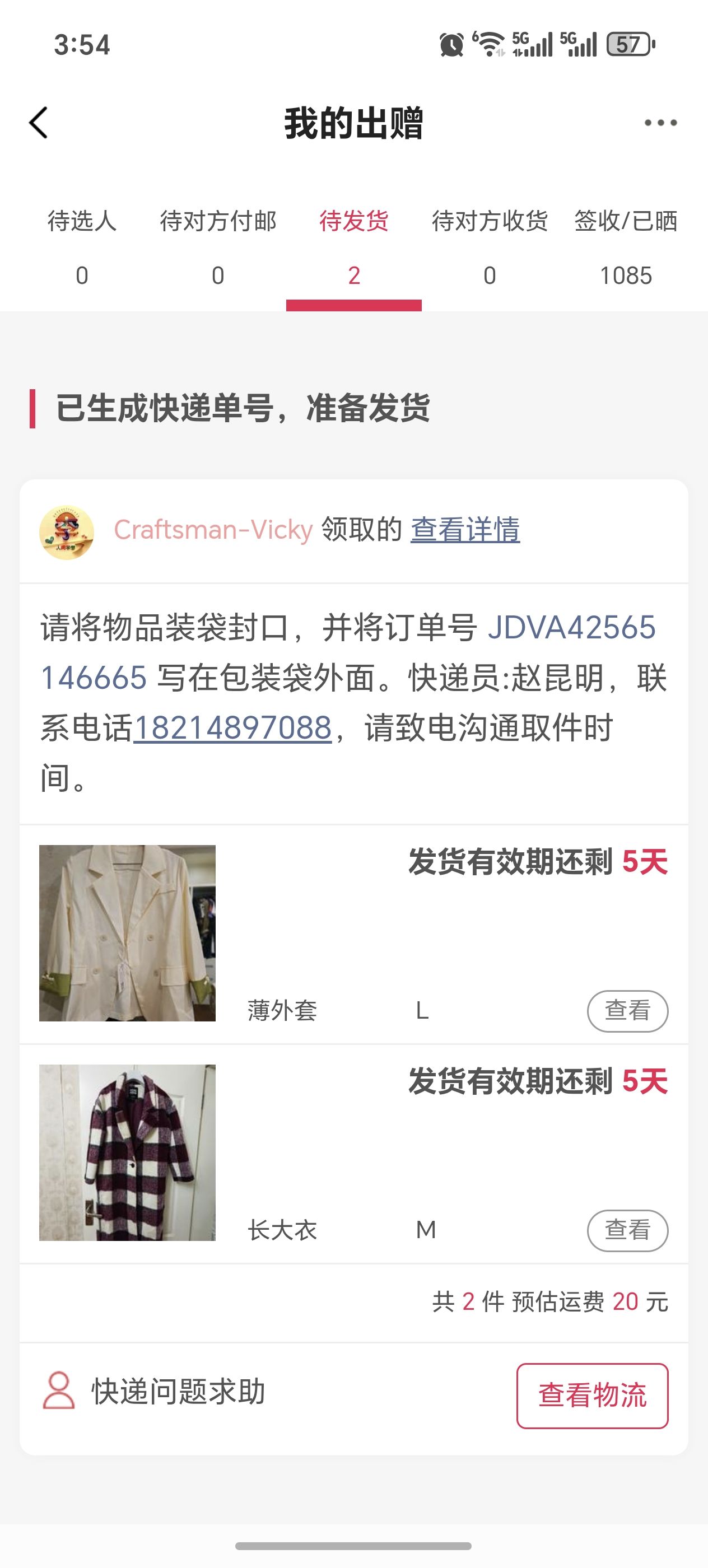The width and height of the screenshot is (708, 1568).
Task: Switch to the 待对方收货 tab
Action: point(490,246)
